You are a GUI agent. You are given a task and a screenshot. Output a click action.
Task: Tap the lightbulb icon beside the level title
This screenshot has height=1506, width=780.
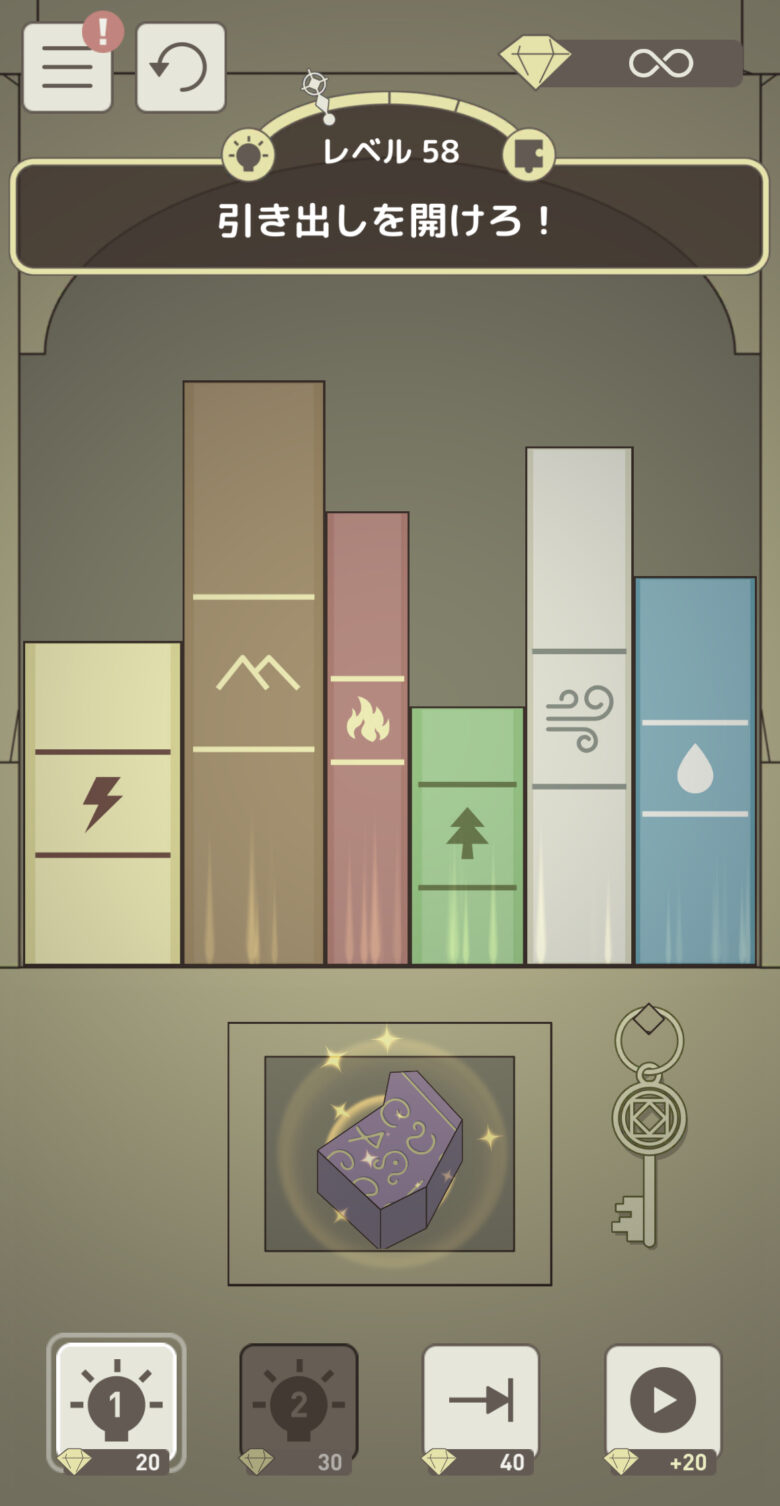click(247, 154)
